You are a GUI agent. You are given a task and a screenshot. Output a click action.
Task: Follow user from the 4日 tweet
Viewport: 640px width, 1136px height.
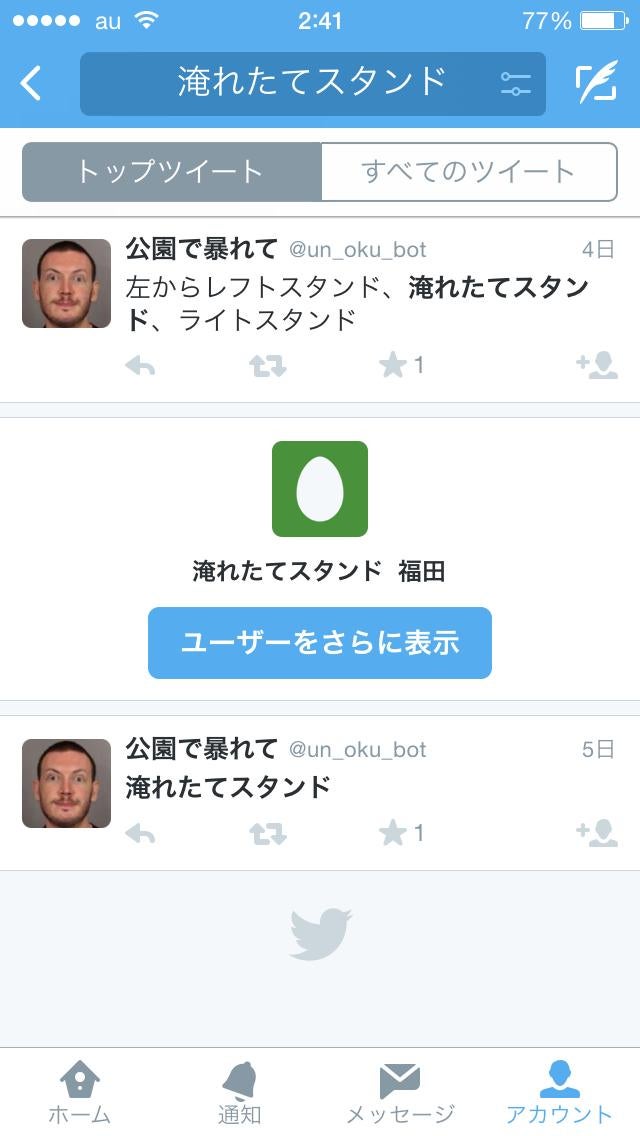tap(597, 366)
